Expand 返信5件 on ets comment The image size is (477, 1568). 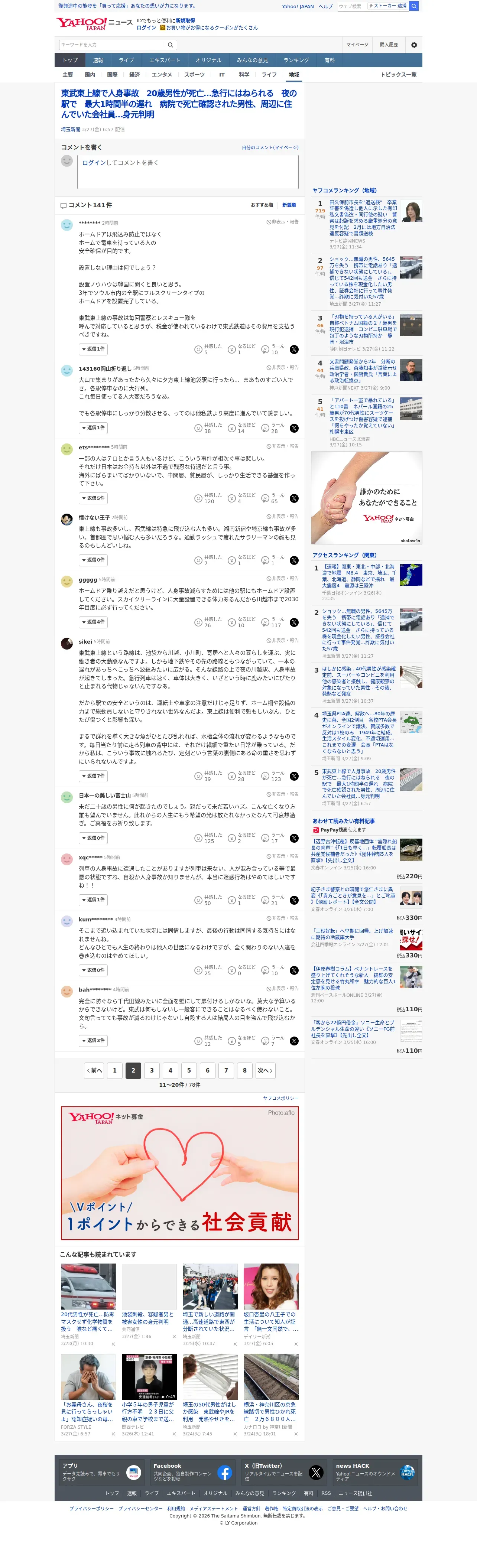93,498
